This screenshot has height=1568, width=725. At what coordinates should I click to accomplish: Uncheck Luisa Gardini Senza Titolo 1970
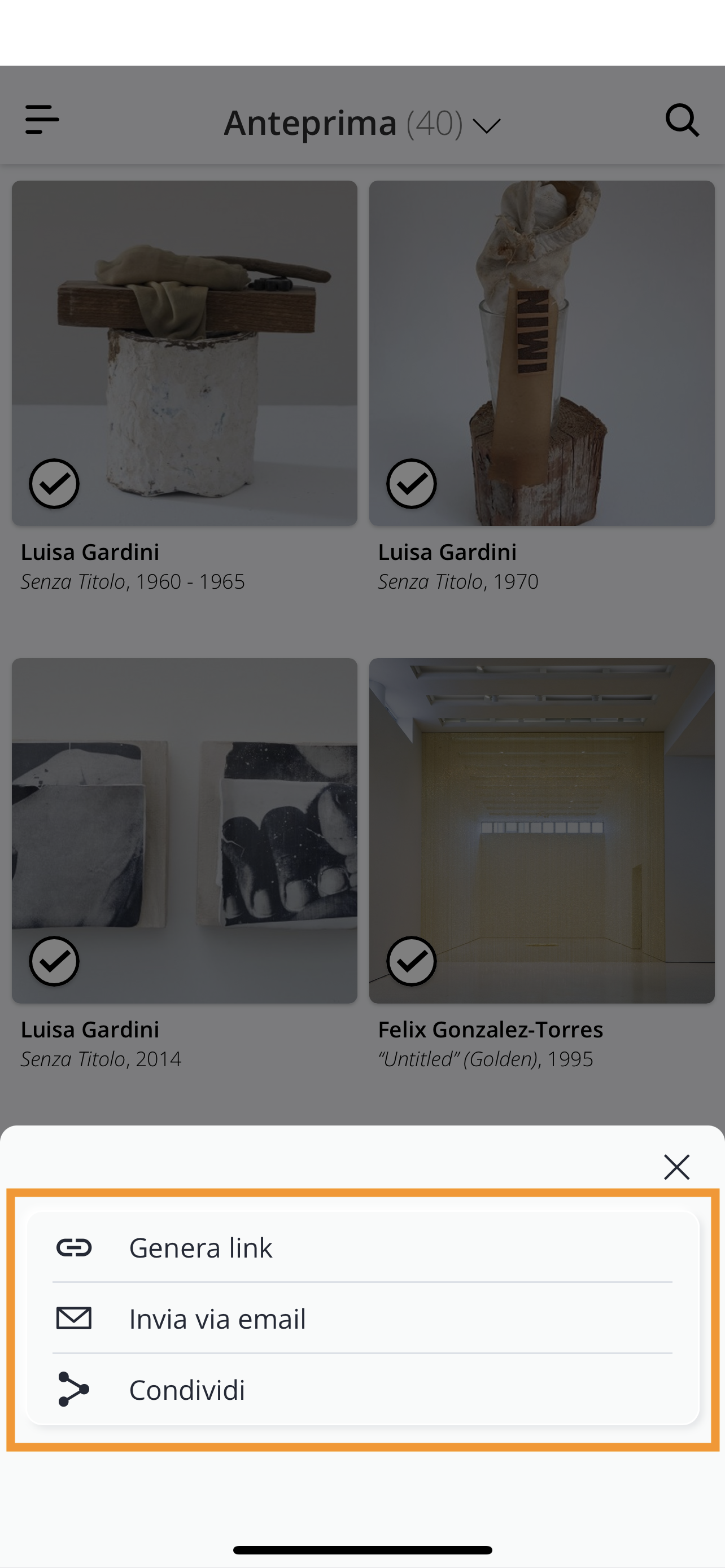(412, 484)
